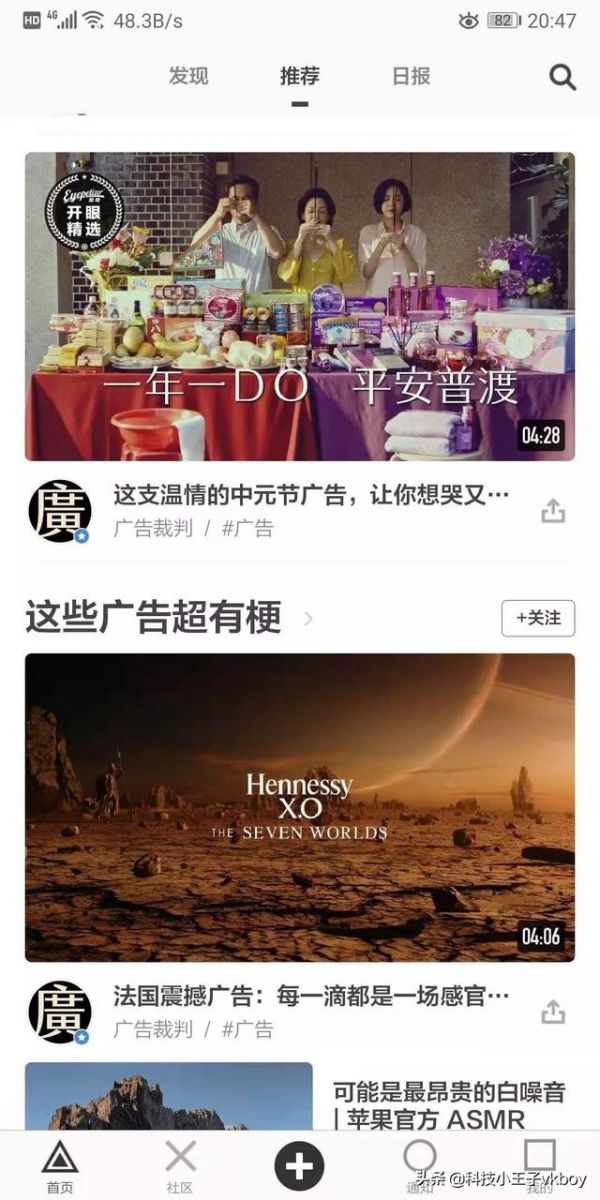Tap the +关注 button
Screen dimensions: 600x1200
point(538,618)
